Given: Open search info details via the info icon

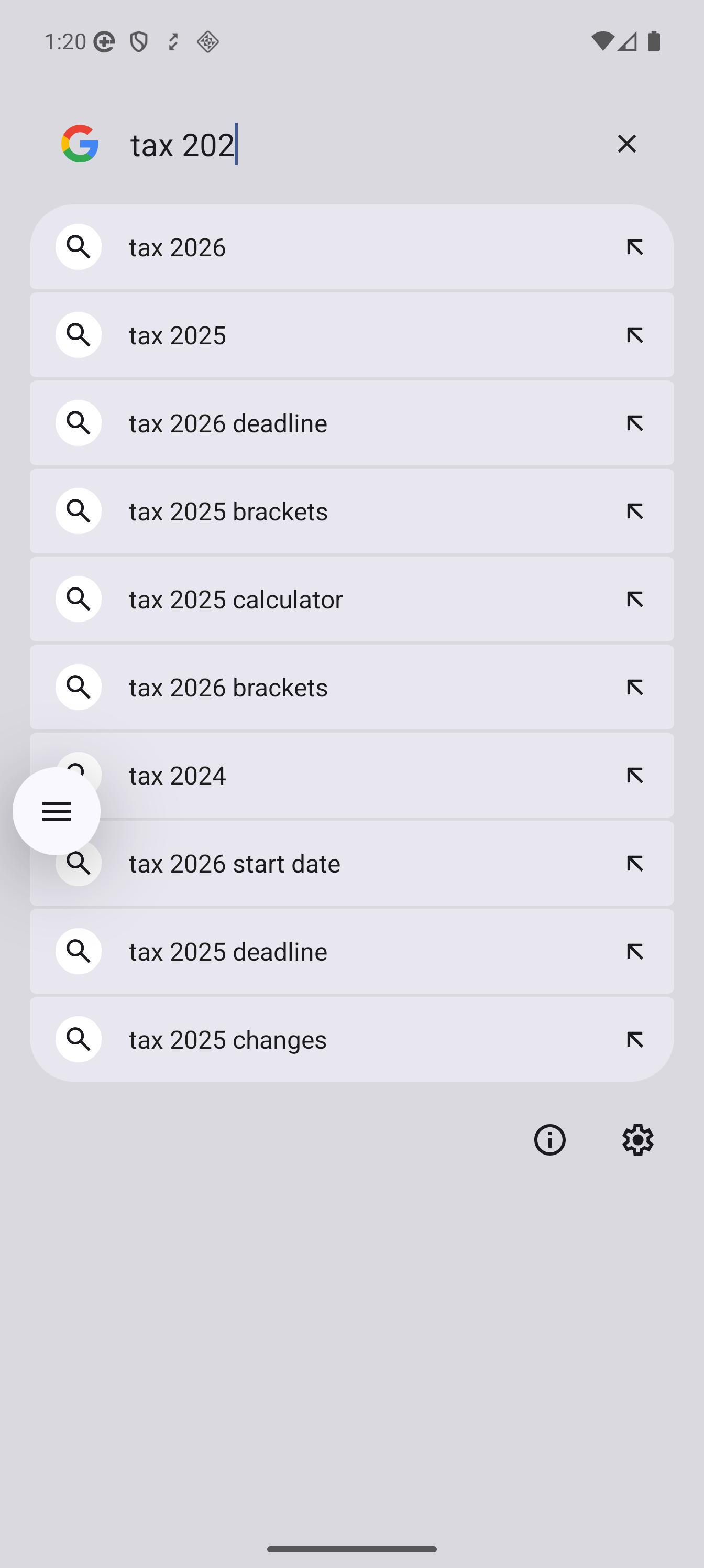Looking at the screenshot, I should click(549, 1139).
